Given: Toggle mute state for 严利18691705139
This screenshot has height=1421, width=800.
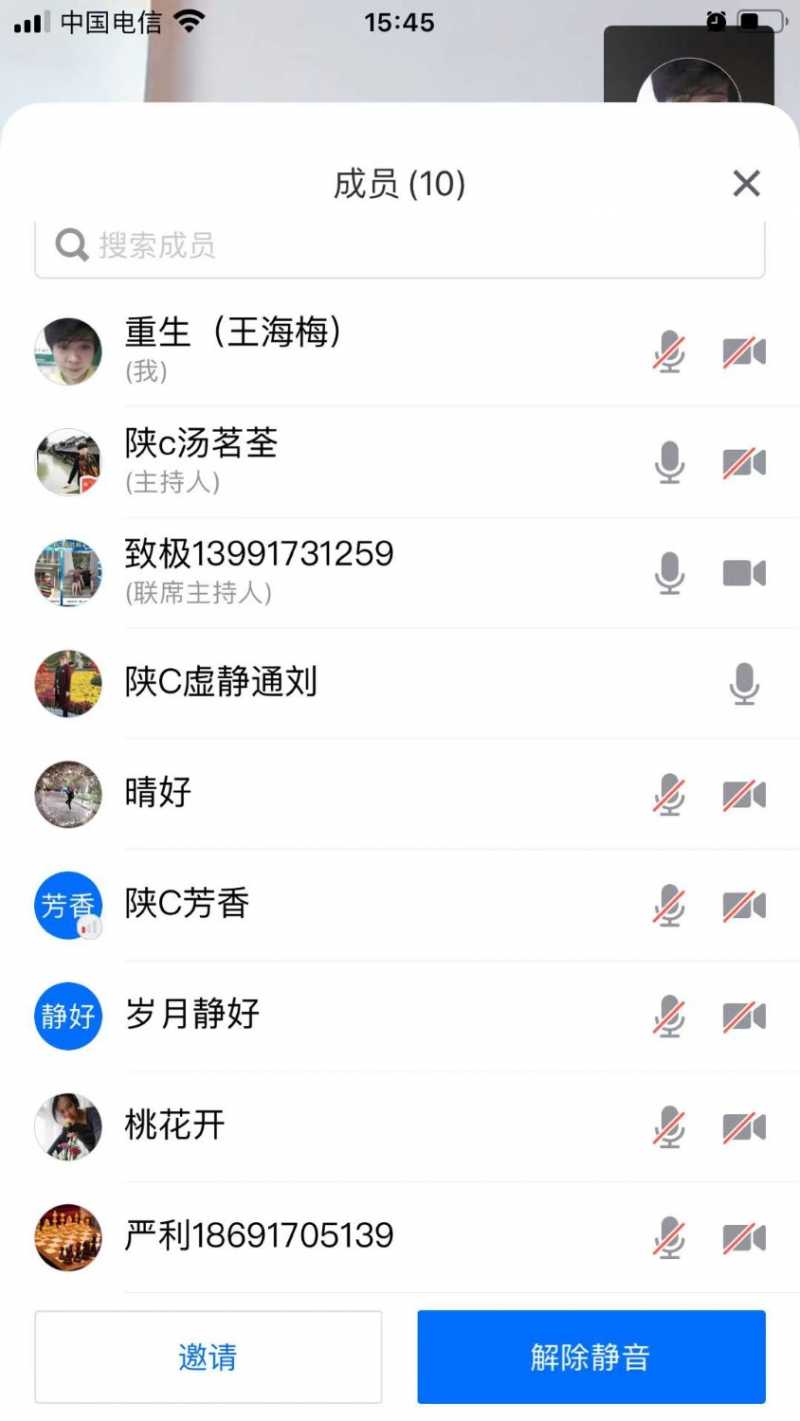Looking at the screenshot, I should (x=667, y=1237).
